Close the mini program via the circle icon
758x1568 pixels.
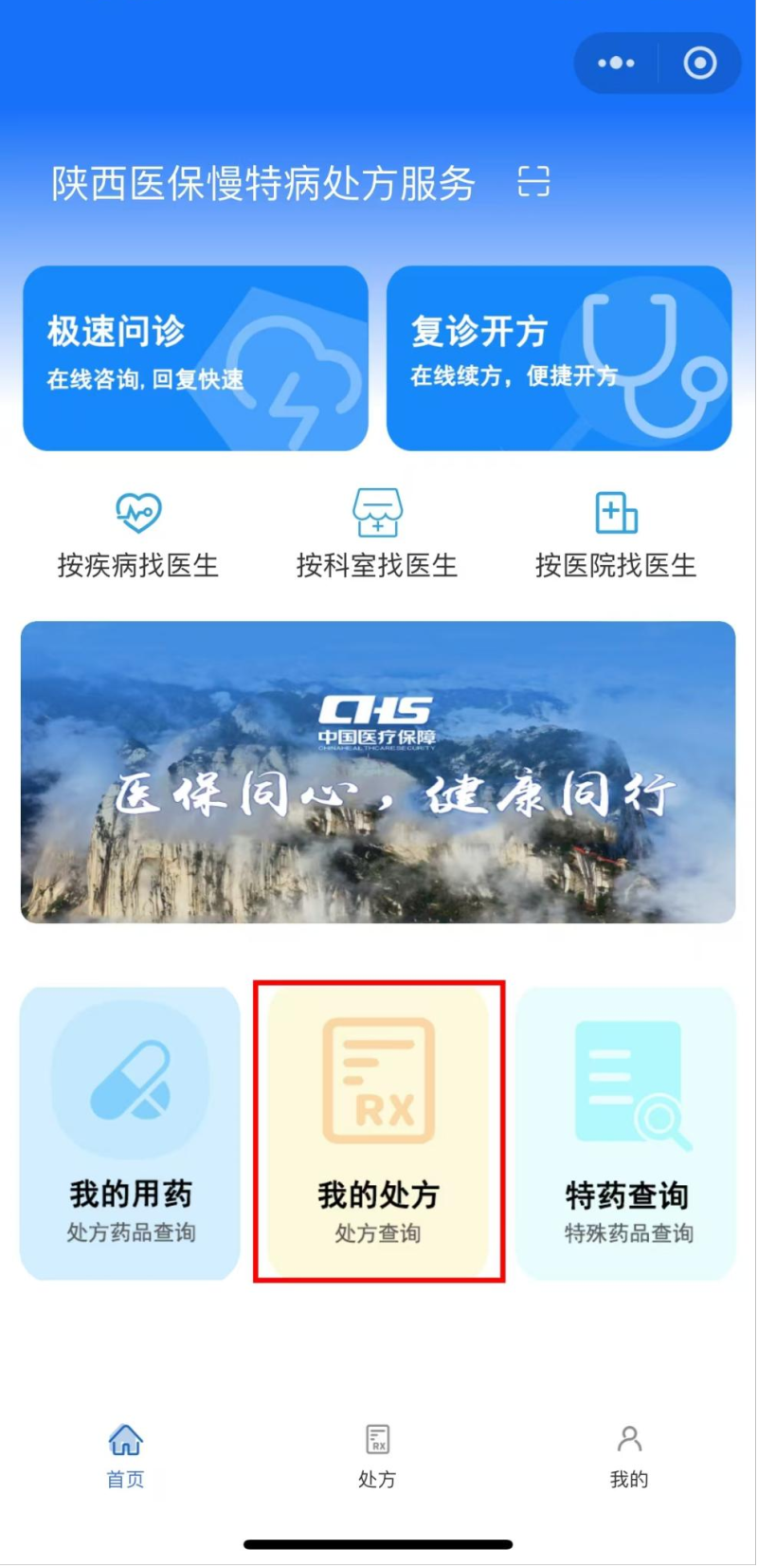pyautogui.click(x=700, y=64)
